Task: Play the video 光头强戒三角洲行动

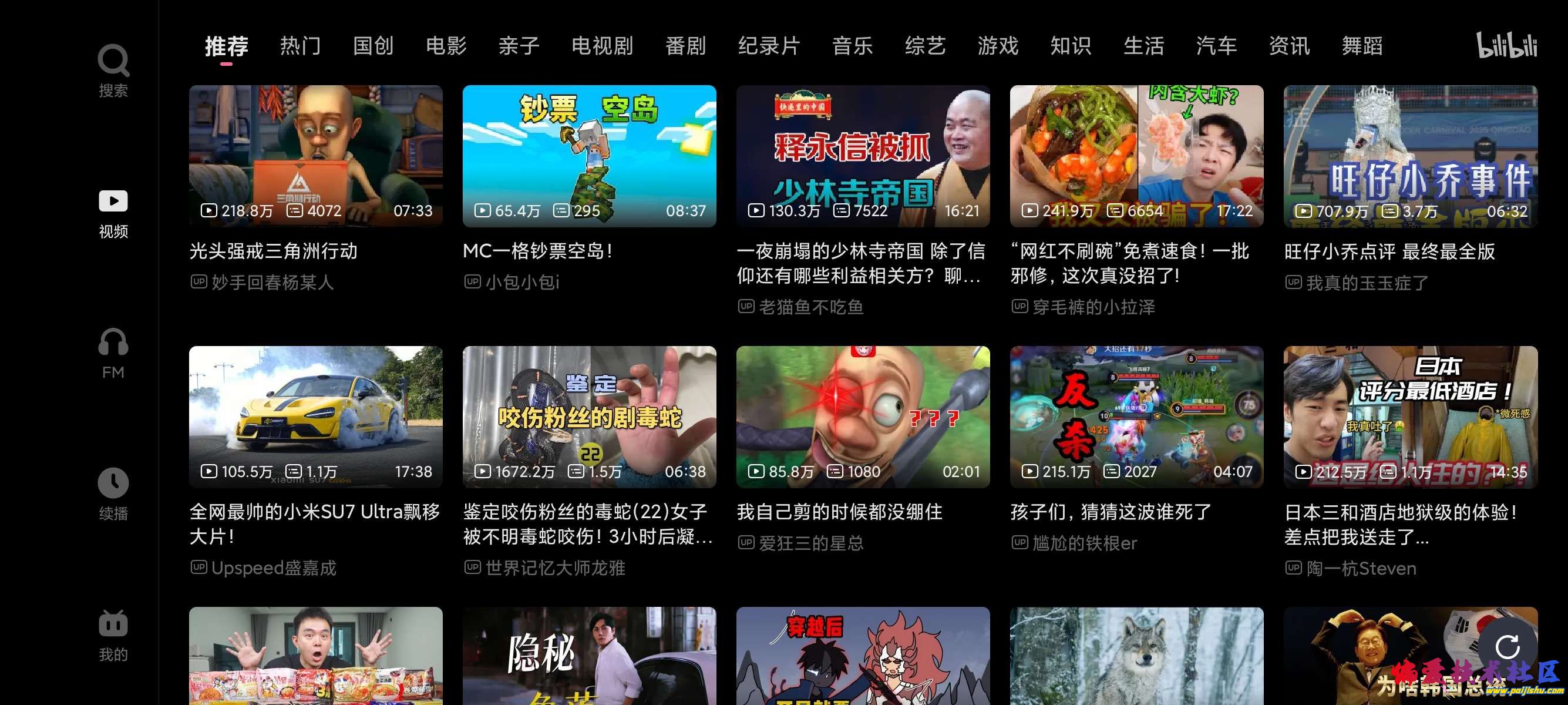Action: point(315,156)
